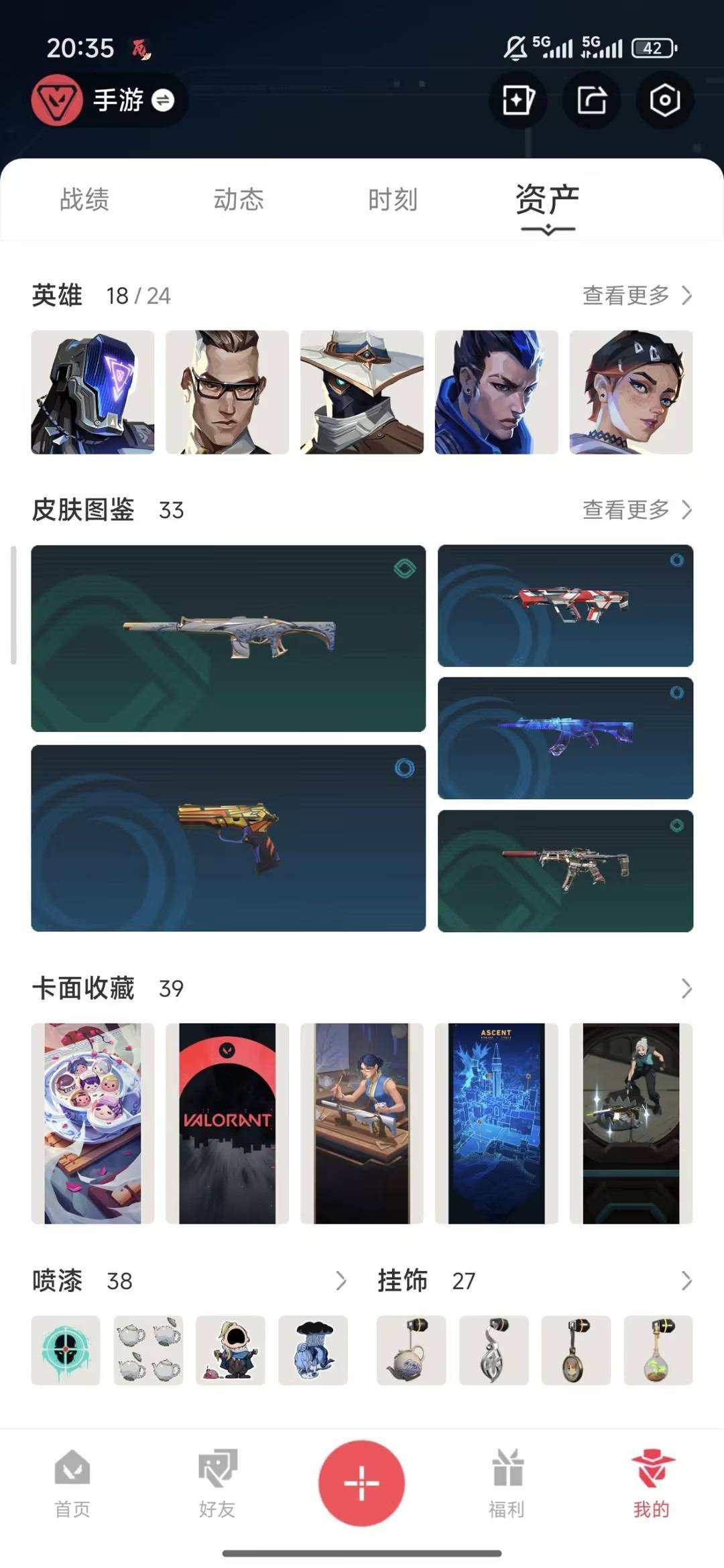
Task: Open the camera capture icon at top right
Action: tap(664, 100)
